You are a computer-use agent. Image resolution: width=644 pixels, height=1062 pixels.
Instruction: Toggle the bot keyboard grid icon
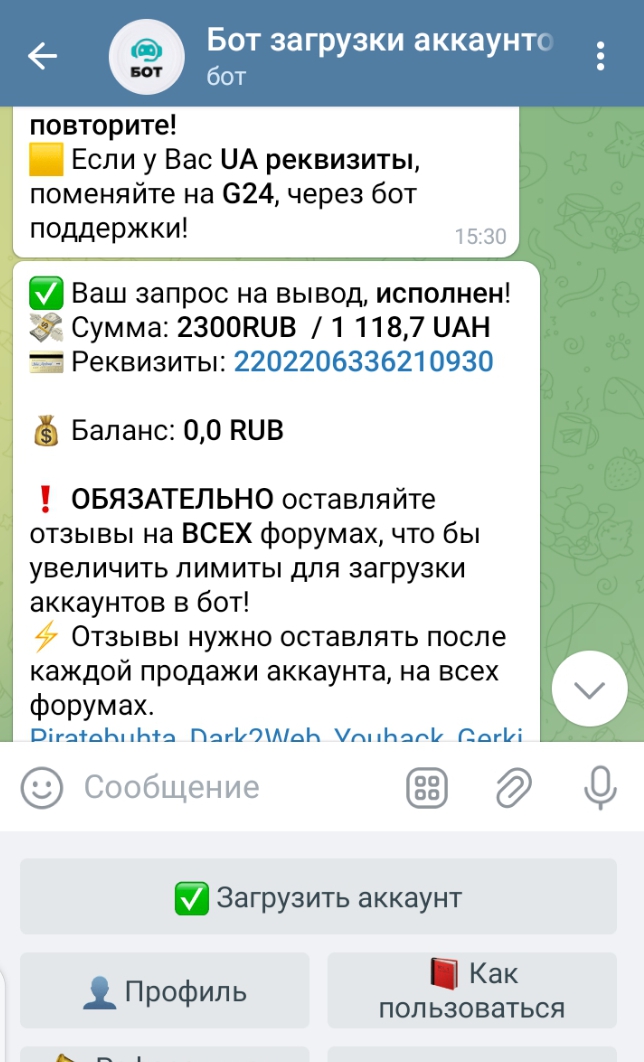427,787
